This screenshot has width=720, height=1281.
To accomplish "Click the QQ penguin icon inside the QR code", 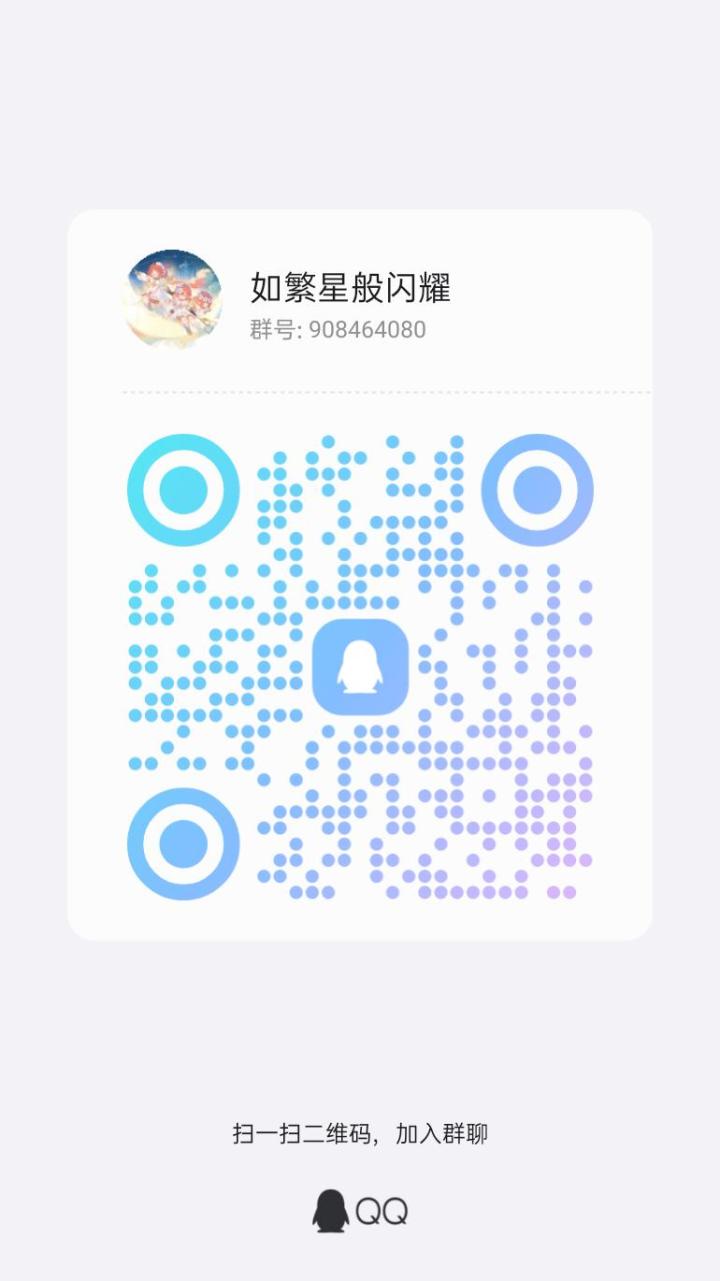I will point(360,667).
